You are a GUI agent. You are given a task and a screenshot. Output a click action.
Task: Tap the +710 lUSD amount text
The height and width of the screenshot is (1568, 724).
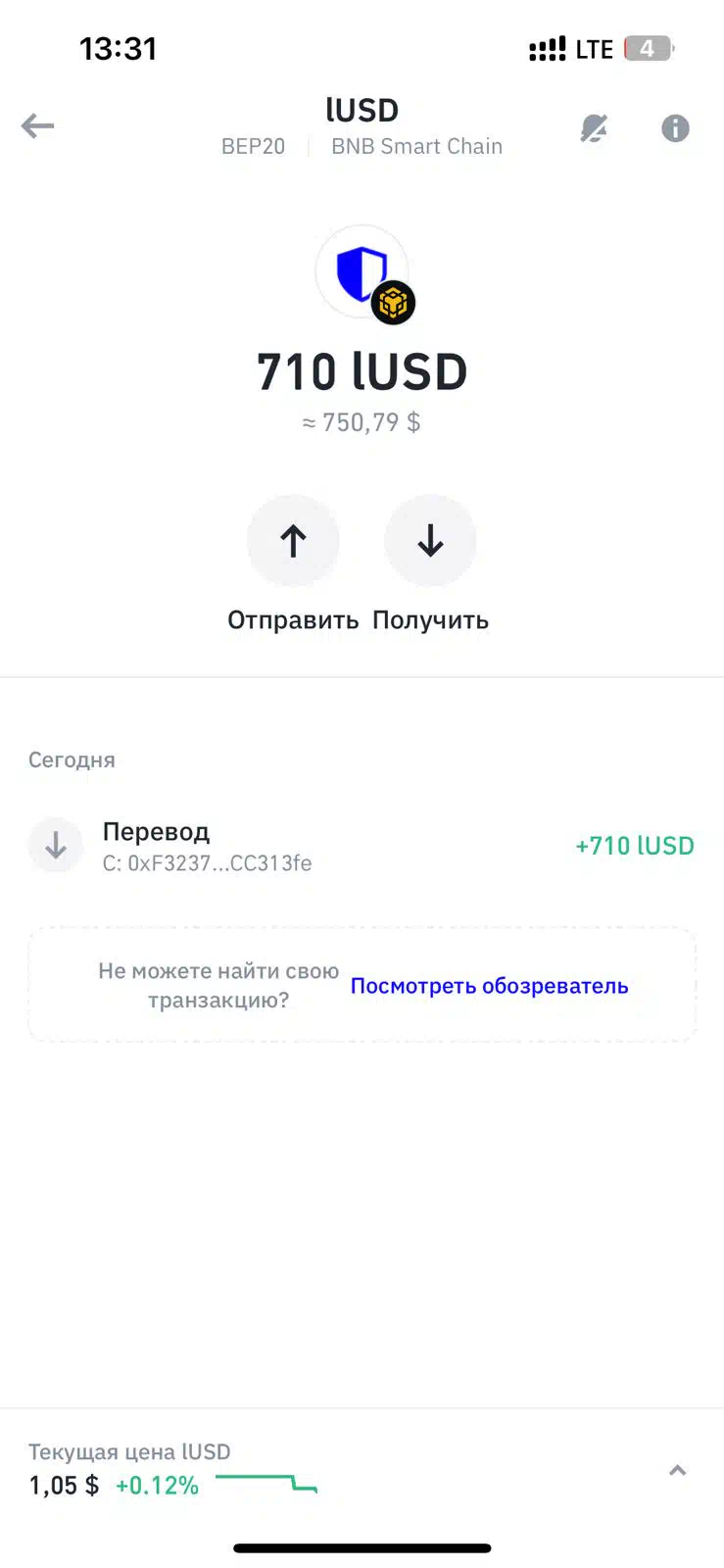click(634, 845)
